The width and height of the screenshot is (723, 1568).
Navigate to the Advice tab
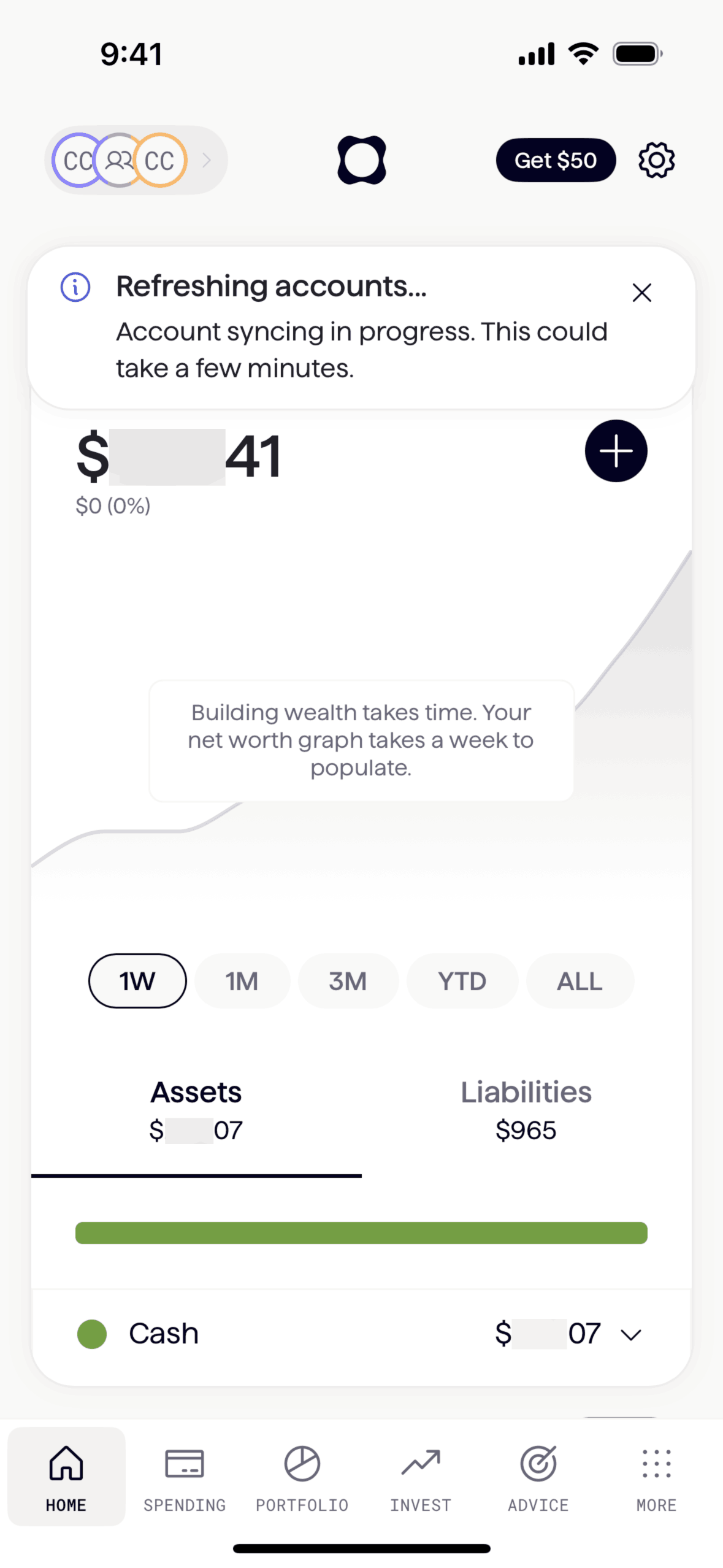coord(538,1475)
